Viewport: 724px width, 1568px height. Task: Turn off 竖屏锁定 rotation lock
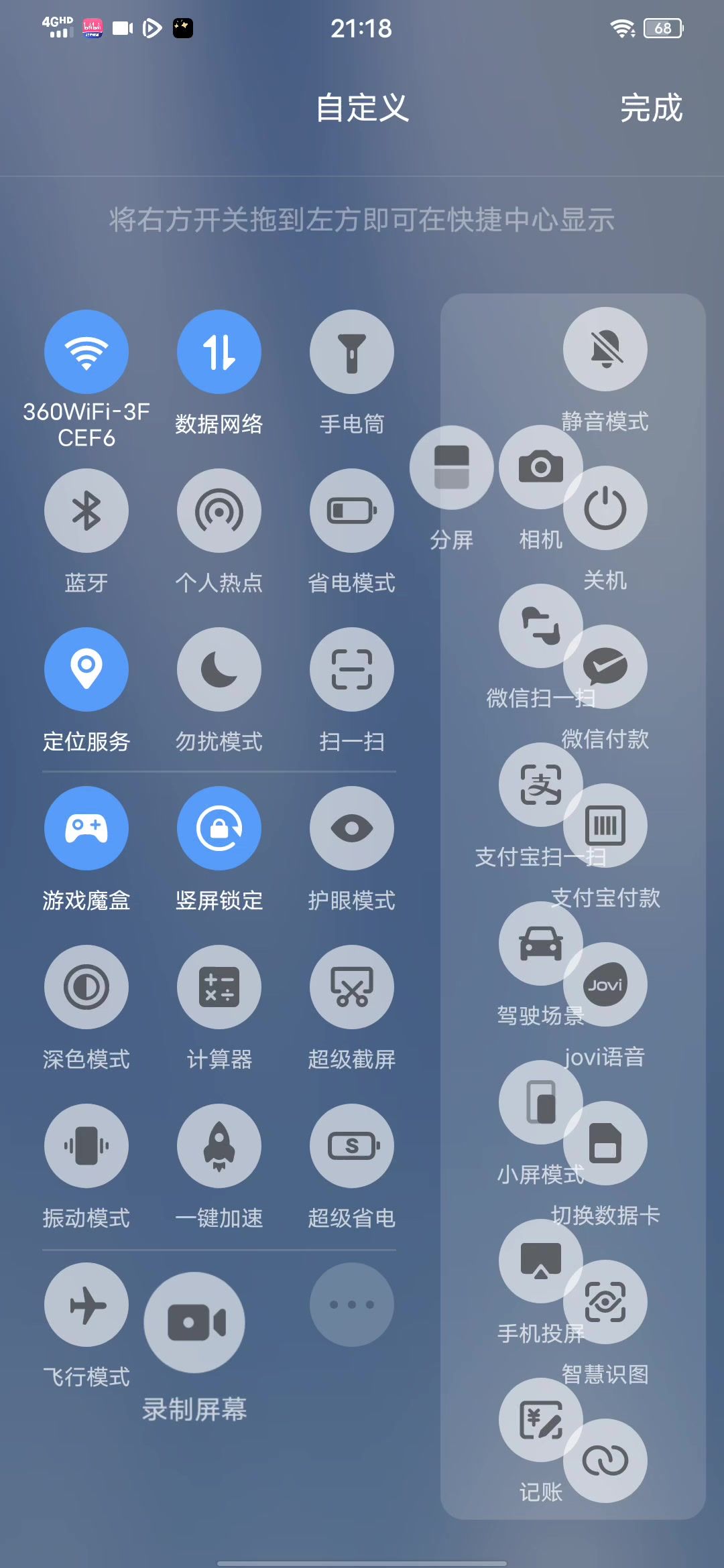point(219,828)
